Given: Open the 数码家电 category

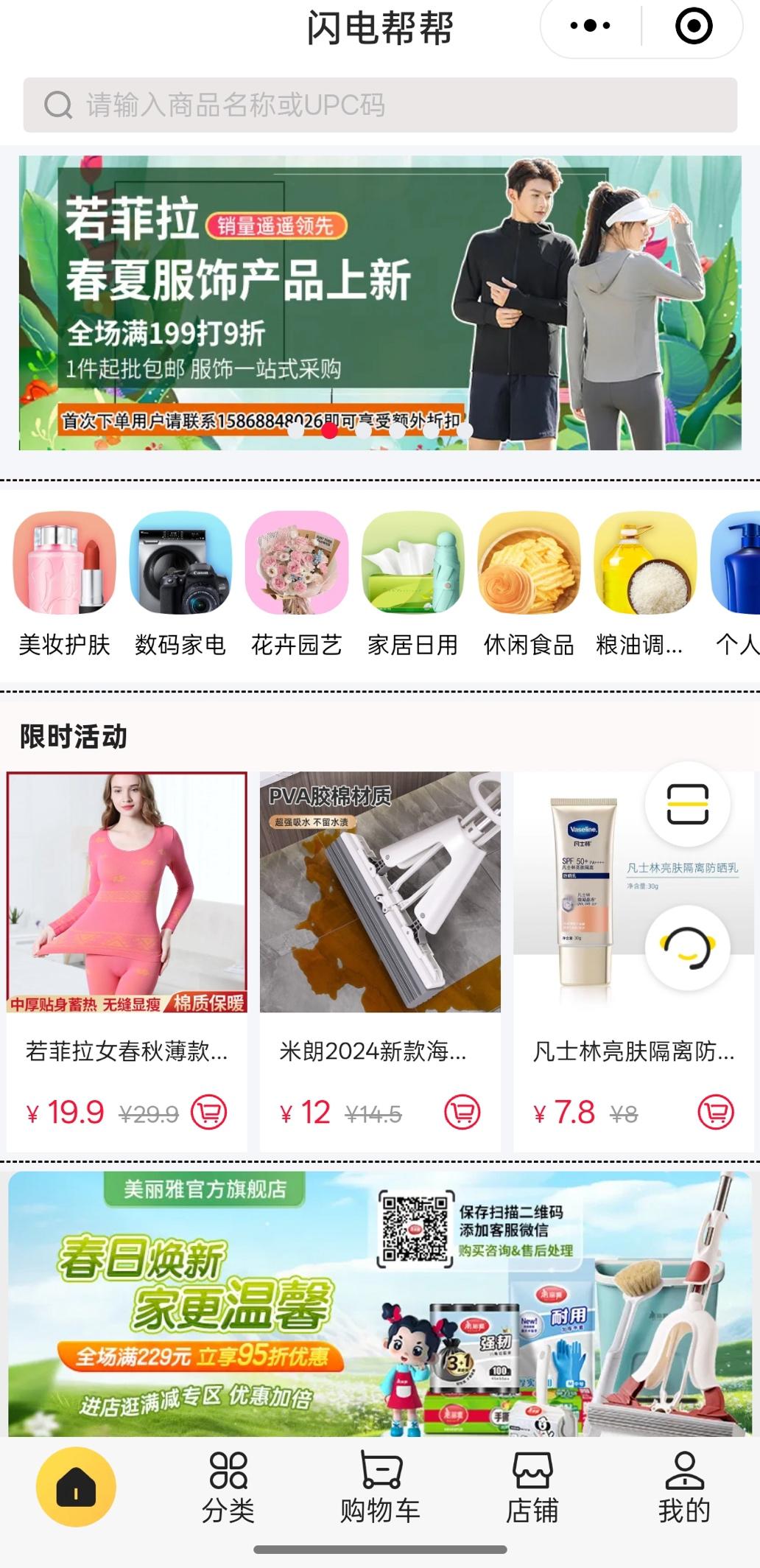Looking at the screenshot, I should (x=180, y=582).
